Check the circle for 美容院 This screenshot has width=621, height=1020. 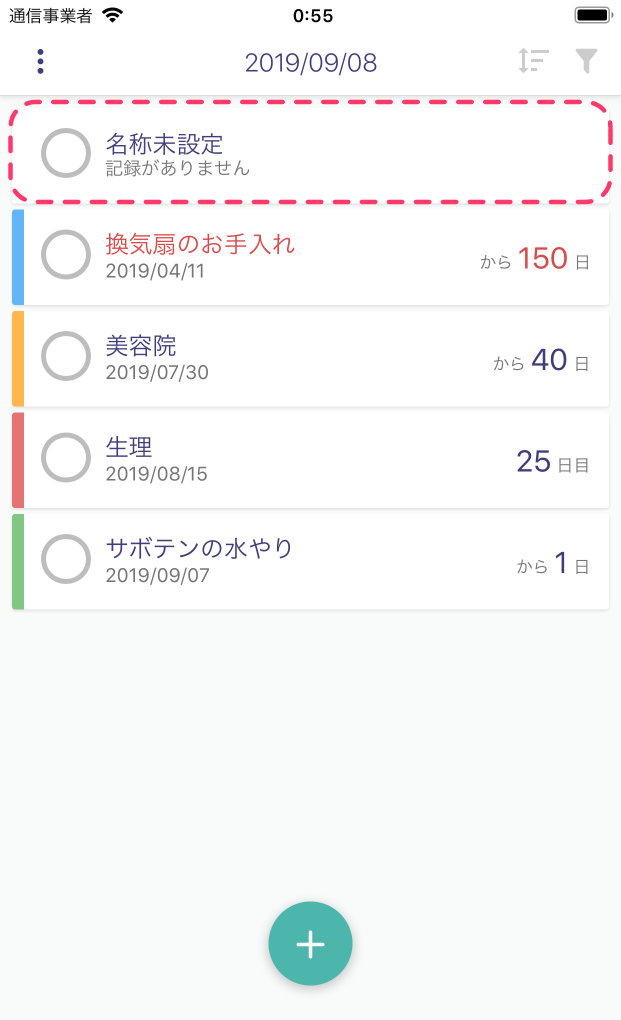pyautogui.click(x=66, y=356)
